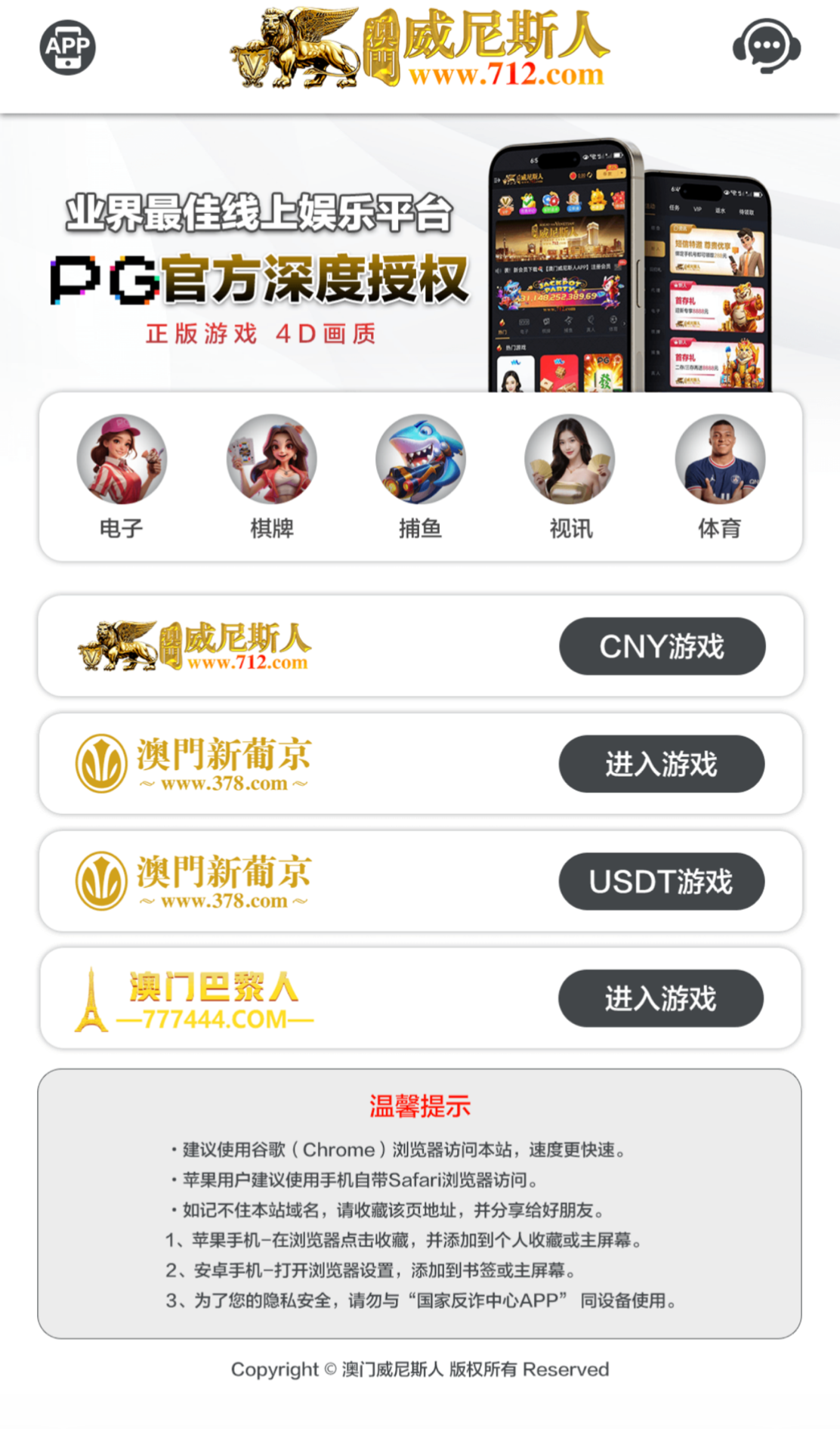Tap the USDT游戏 button
The image size is (840, 1429).
pos(662,882)
